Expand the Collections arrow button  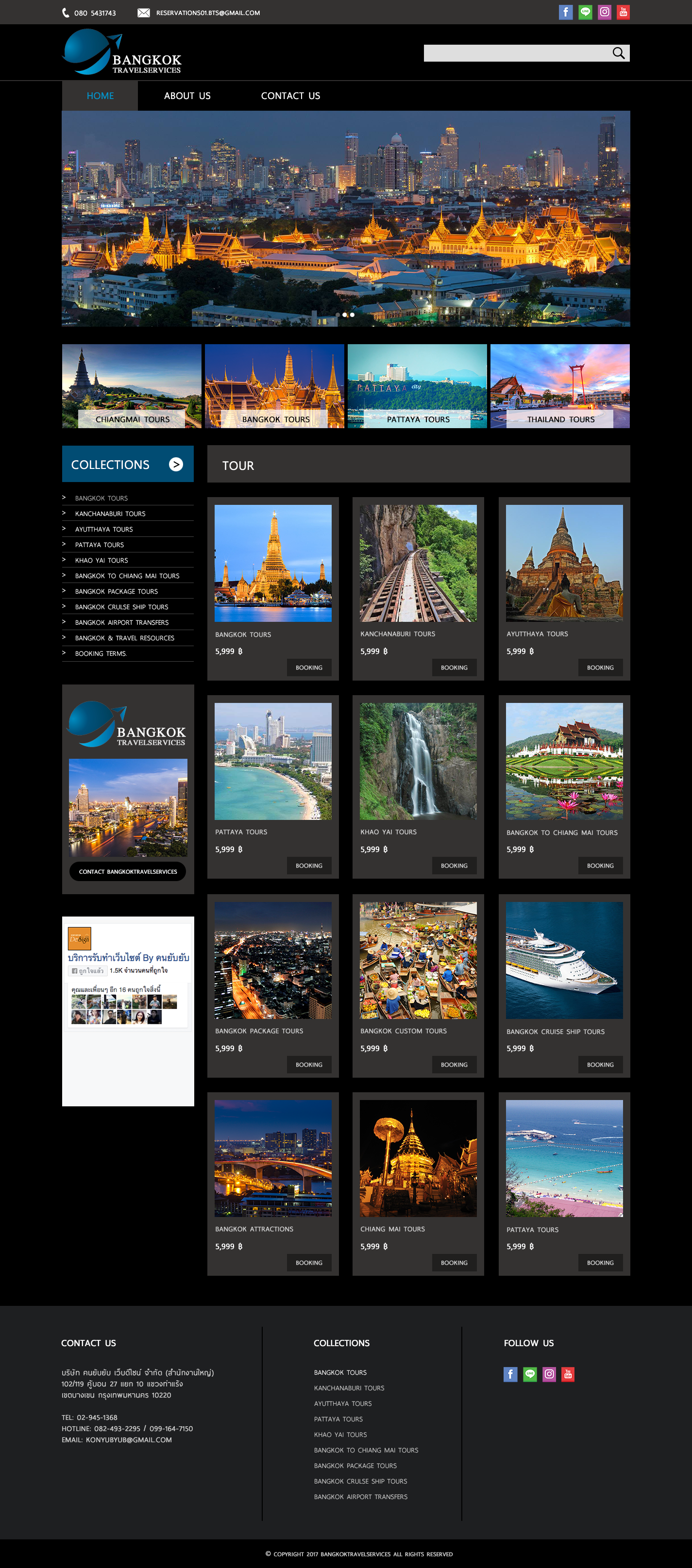pyautogui.click(x=175, y=465)
